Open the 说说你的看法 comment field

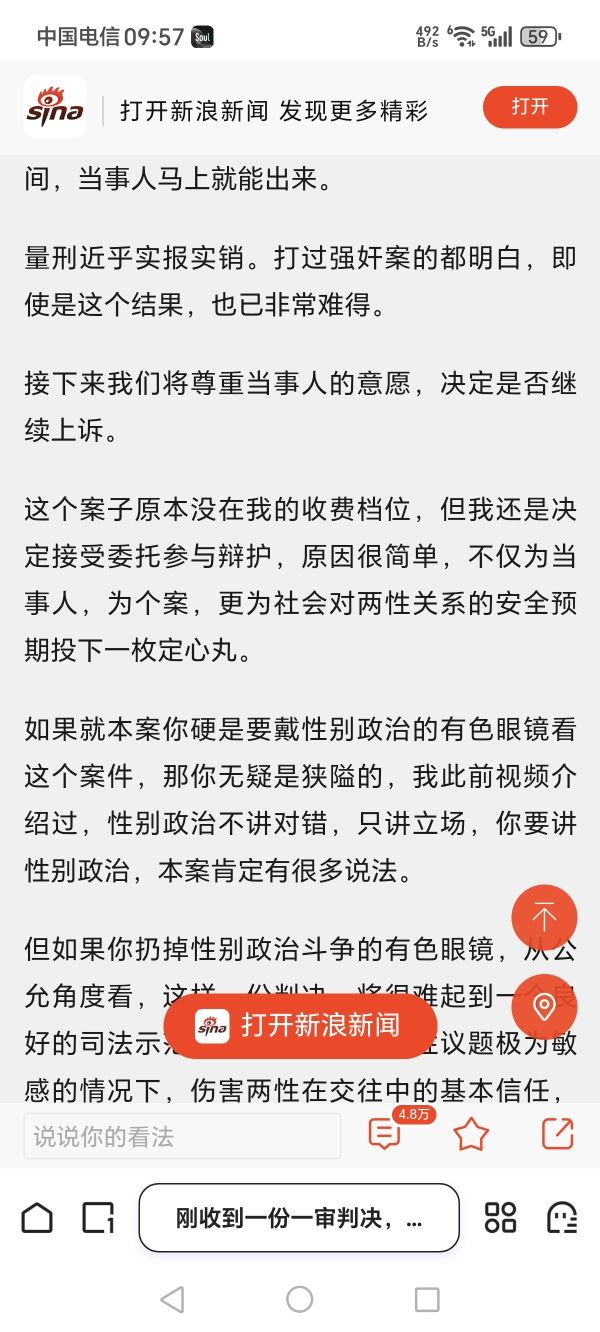point(182,1136)
